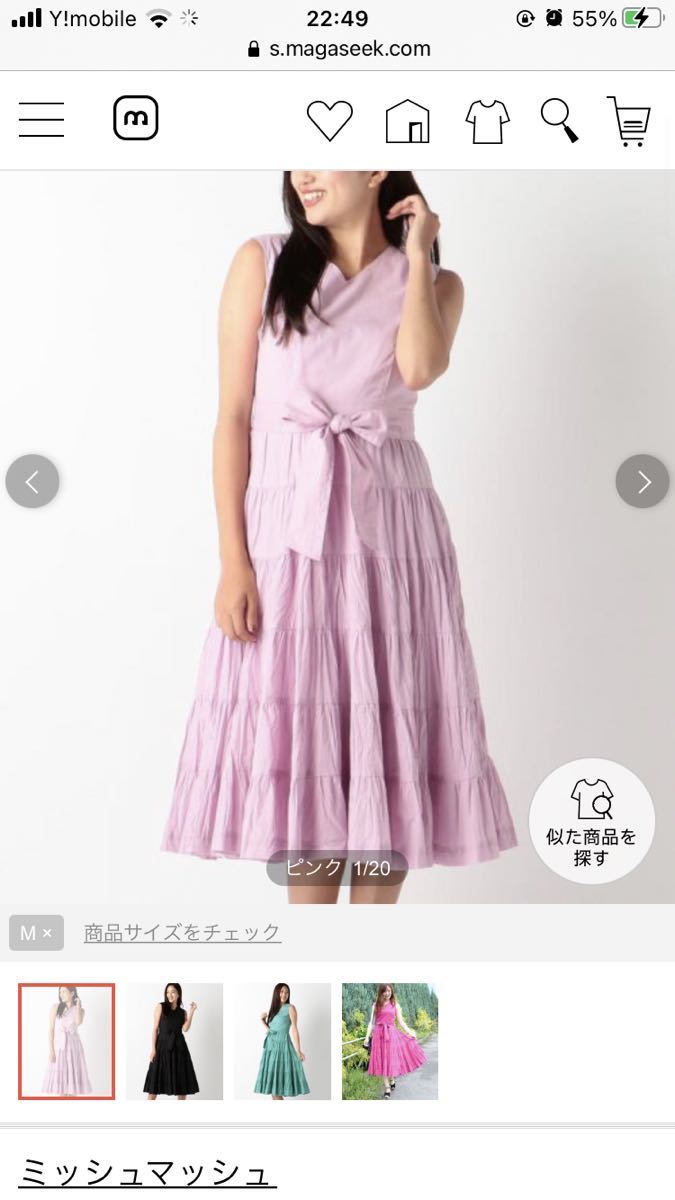Show previous product image
Image resolution: width=675 pixels, height=1200 pixels.
[32, 482]
